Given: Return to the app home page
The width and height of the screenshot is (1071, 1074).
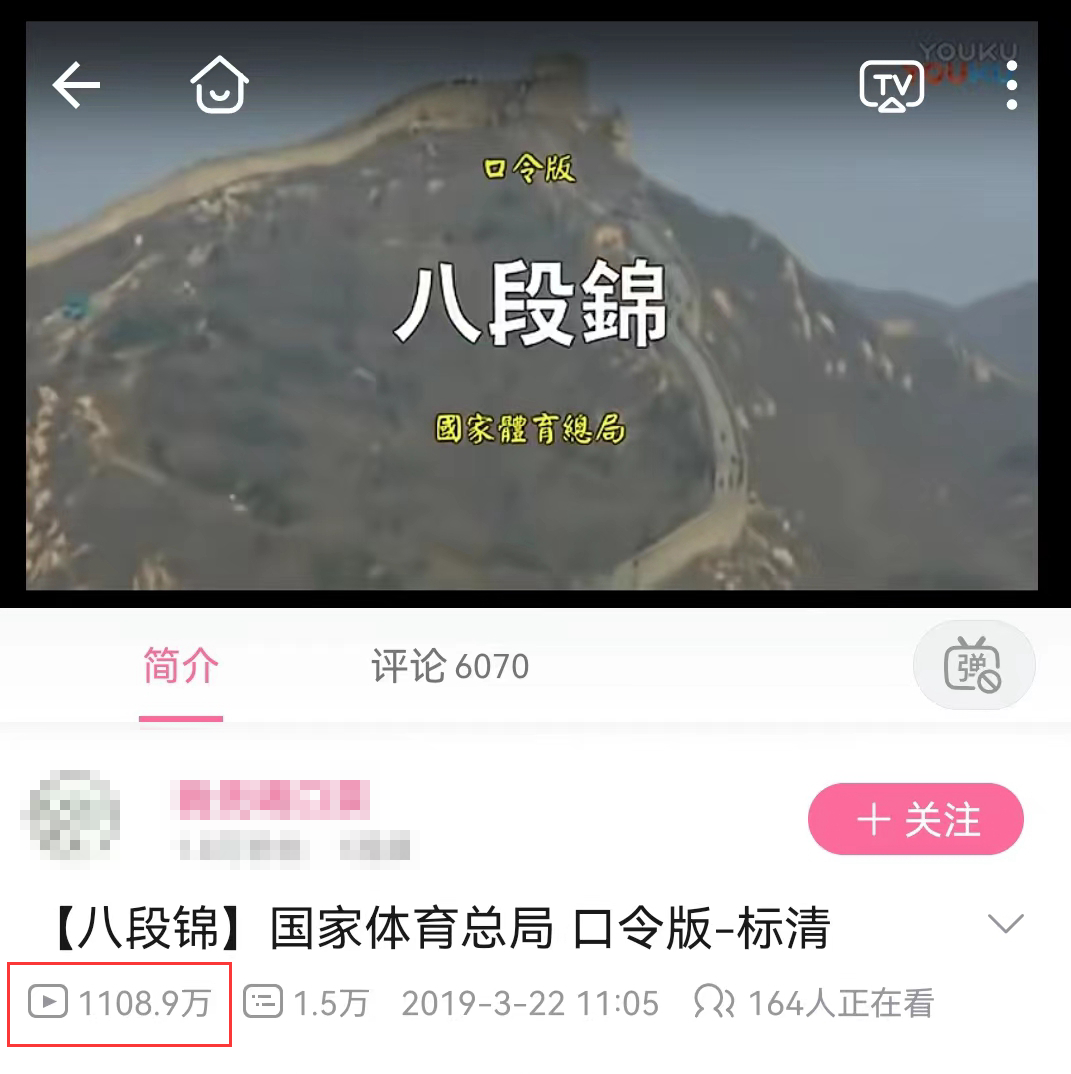Looking at the screenshot, I should [x=219, y=84].
